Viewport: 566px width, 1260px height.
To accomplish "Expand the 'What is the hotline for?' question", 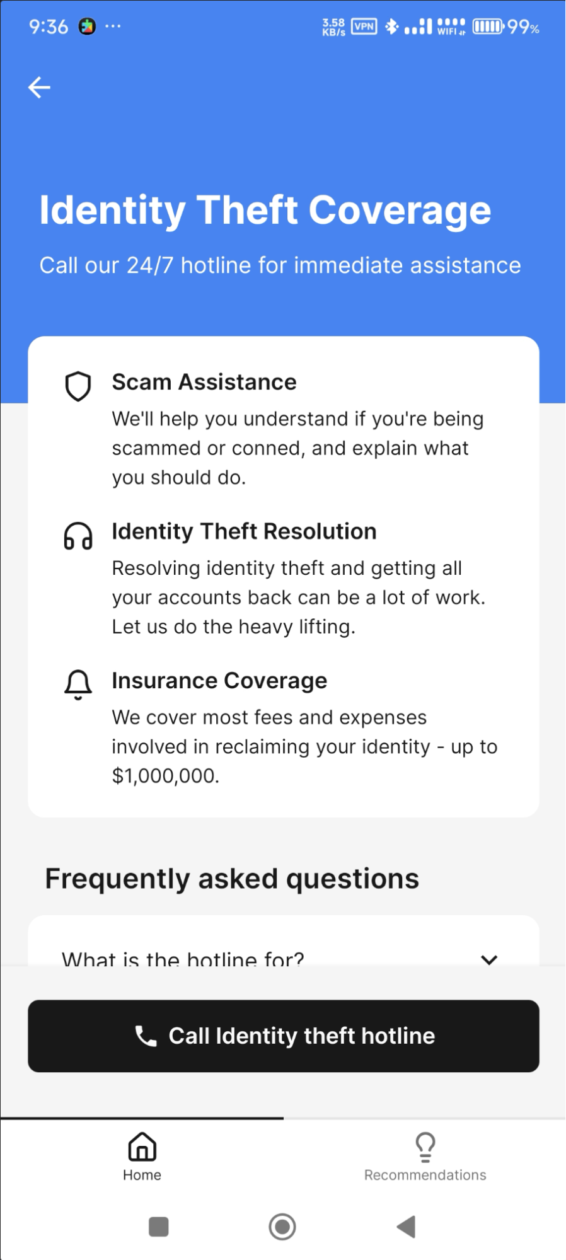I will [283, 950].
